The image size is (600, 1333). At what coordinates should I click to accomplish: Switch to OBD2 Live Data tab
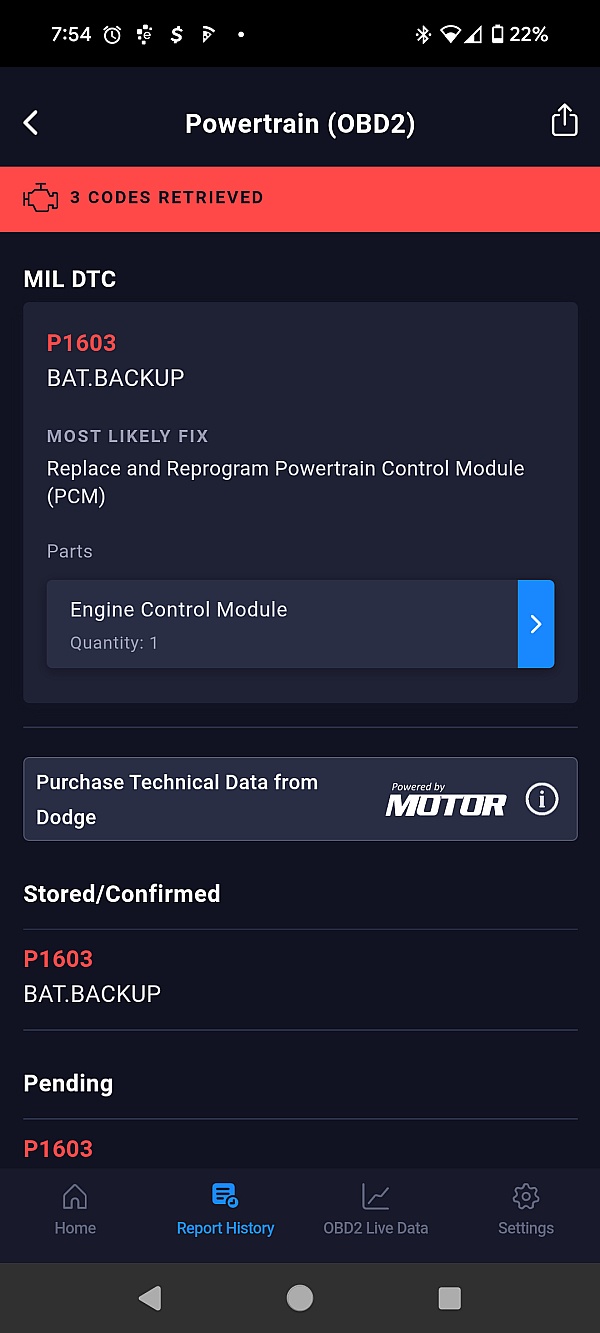(375, 1210)
